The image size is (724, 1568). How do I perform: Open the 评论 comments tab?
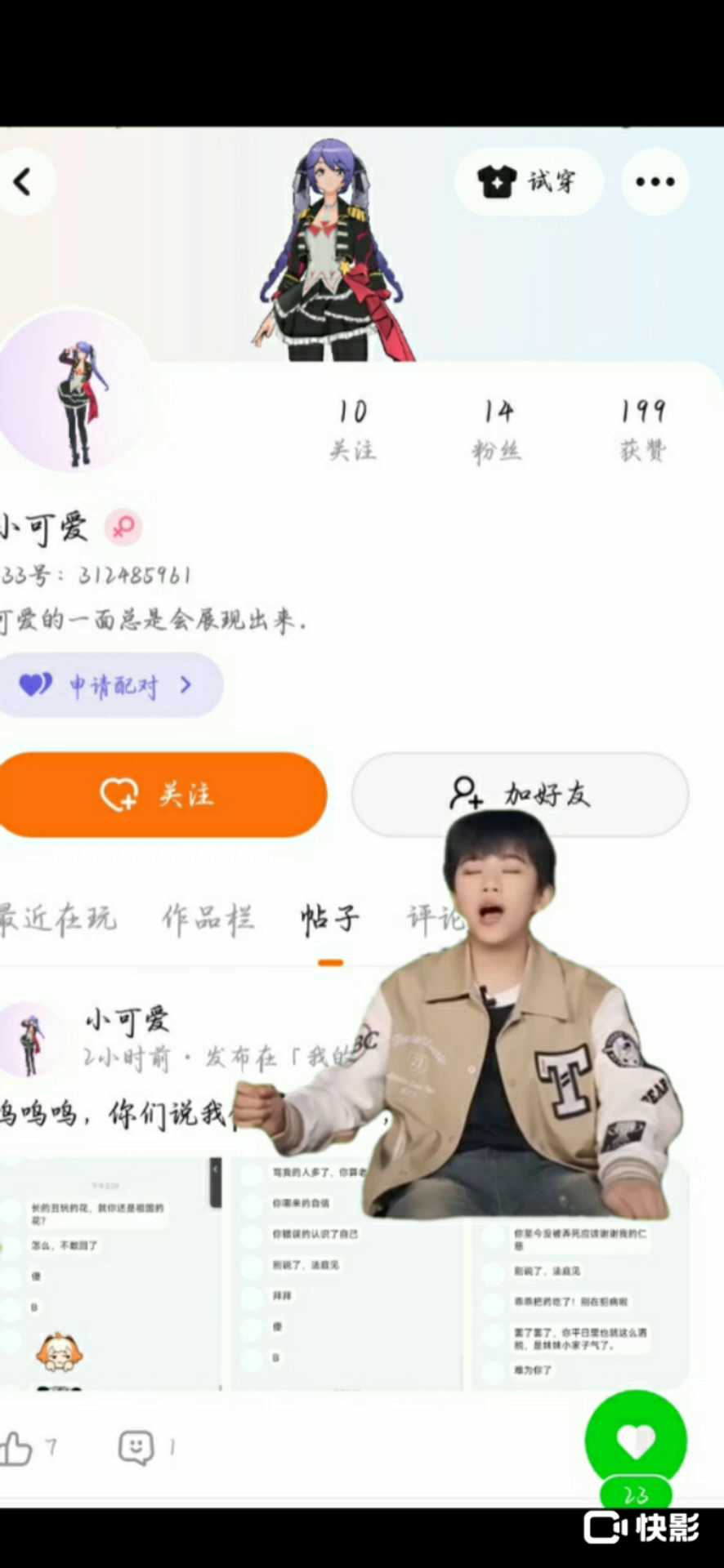pos(433,919)
